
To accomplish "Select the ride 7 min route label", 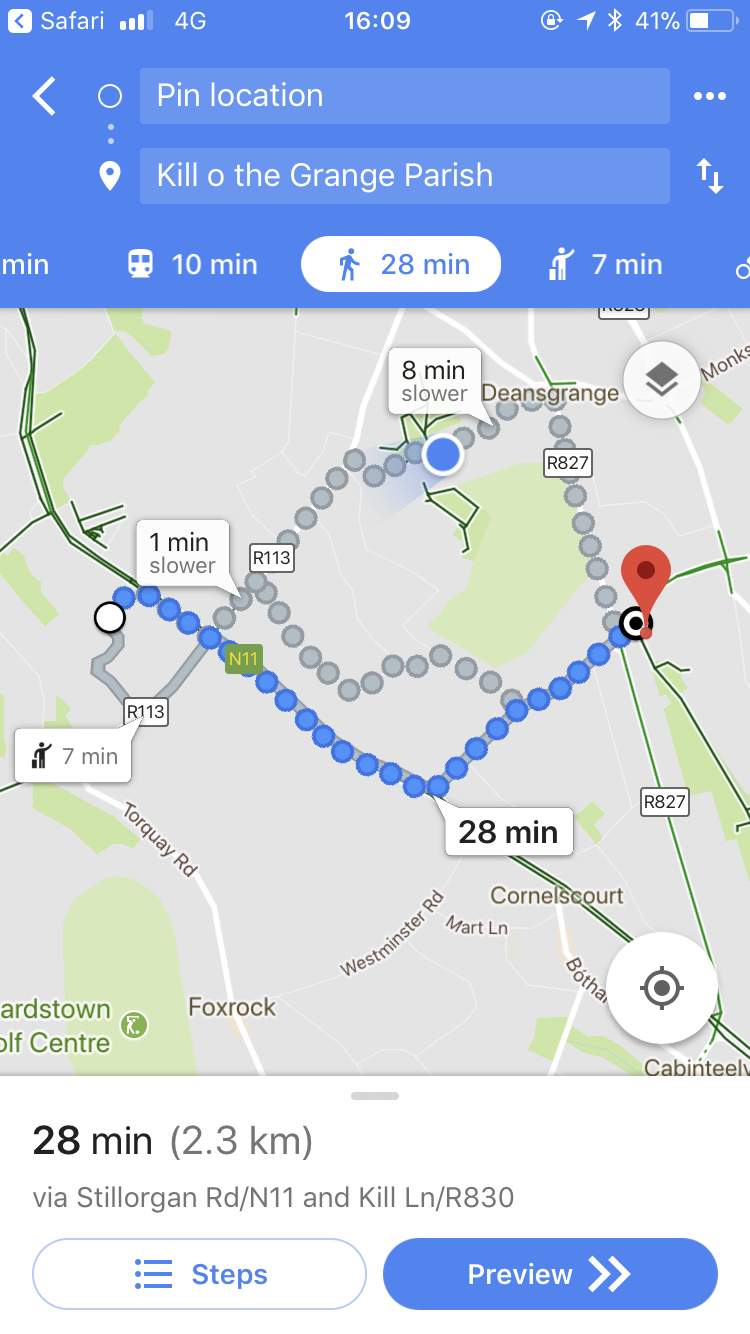I will 73,756.
